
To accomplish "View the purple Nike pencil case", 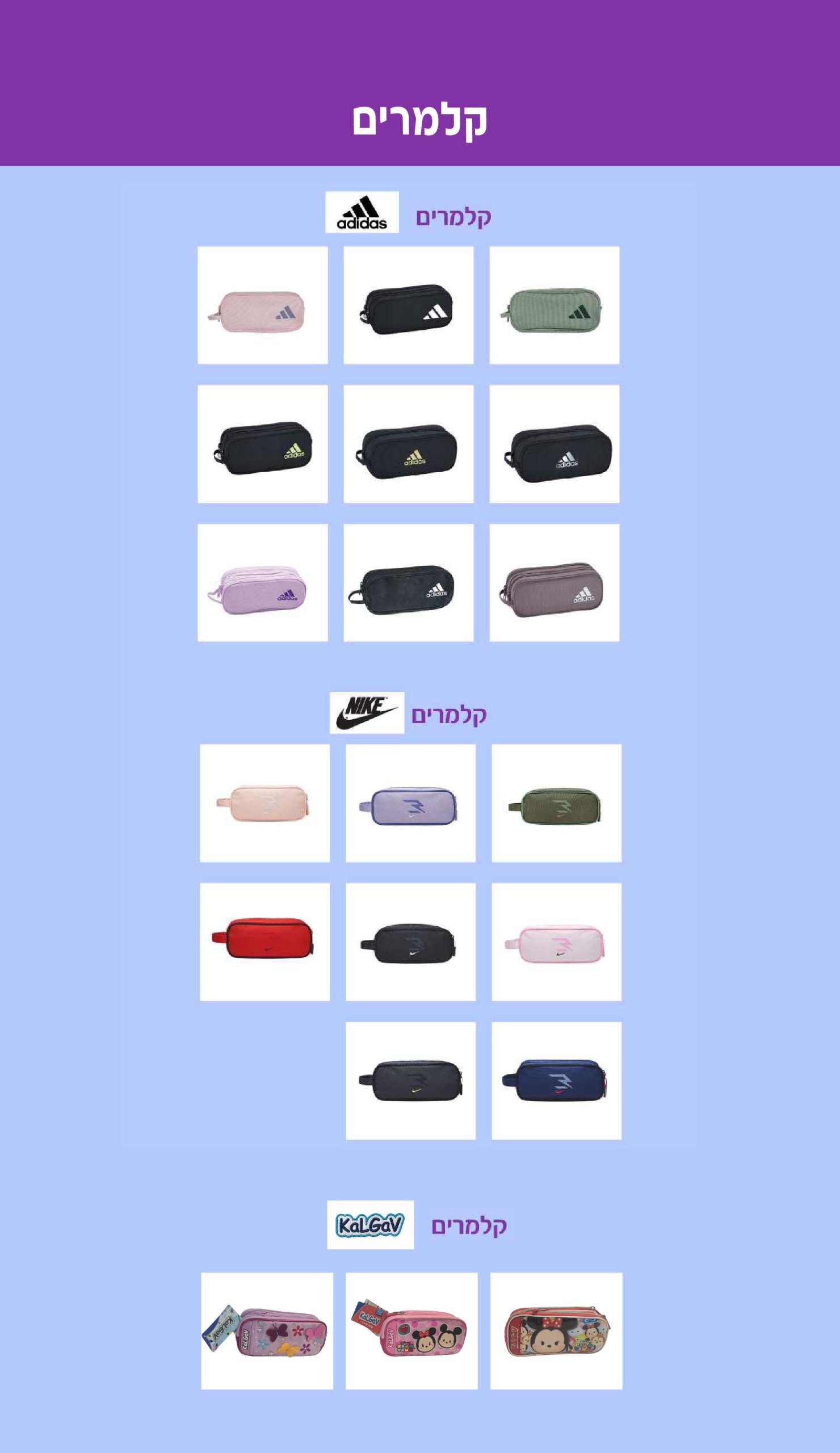I will coord(410,803).
